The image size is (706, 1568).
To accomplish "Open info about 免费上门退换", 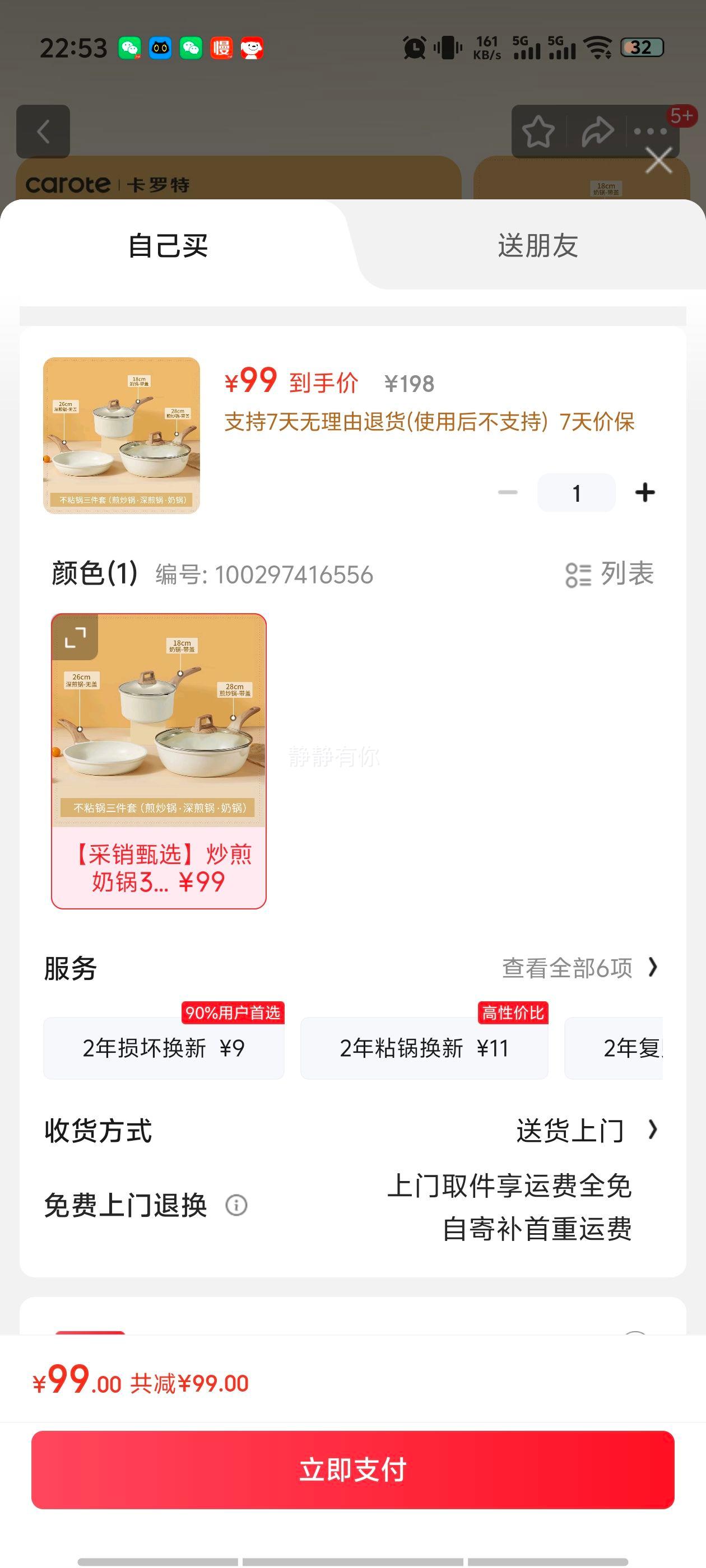I will pyautogui.click(x=236, y=1205).
